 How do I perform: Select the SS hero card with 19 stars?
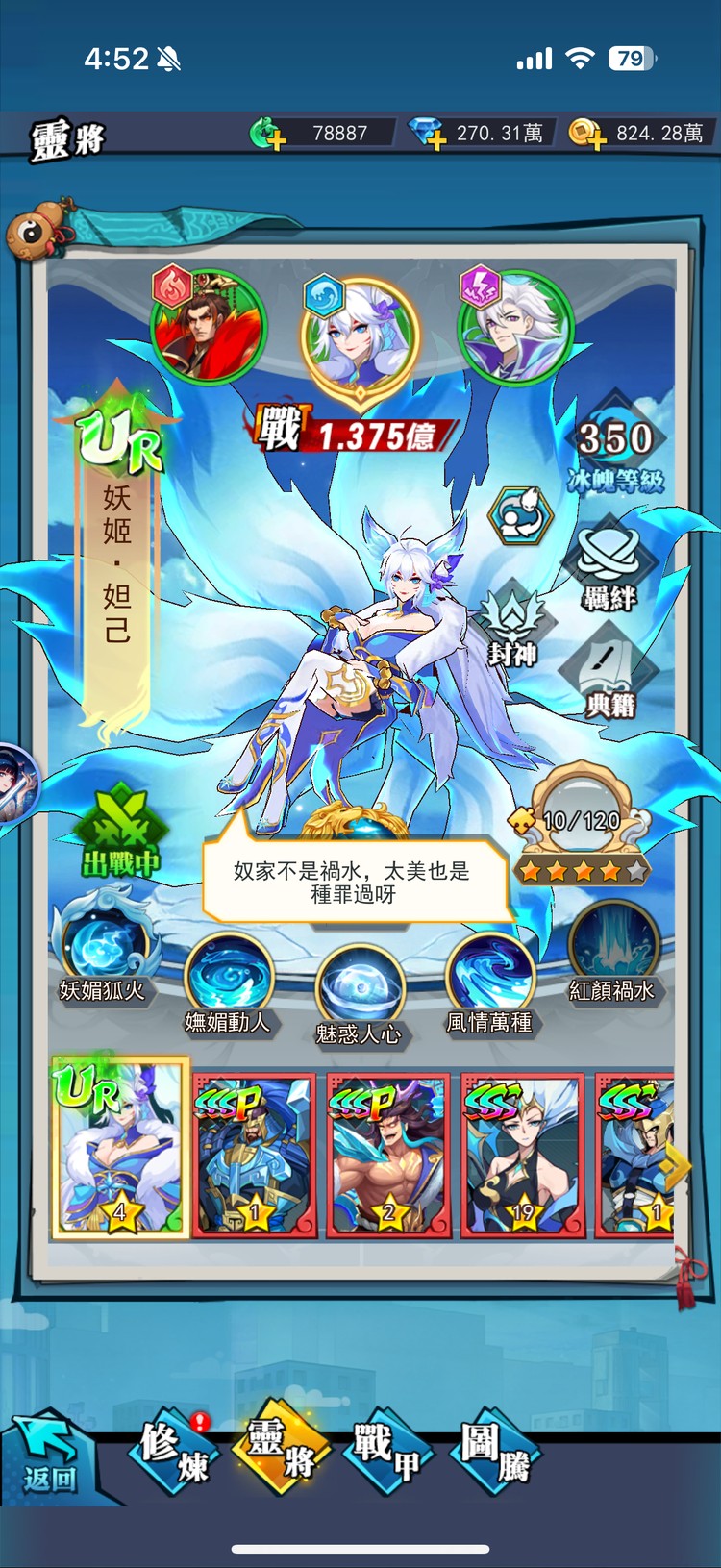click(x=522, y=1156)
